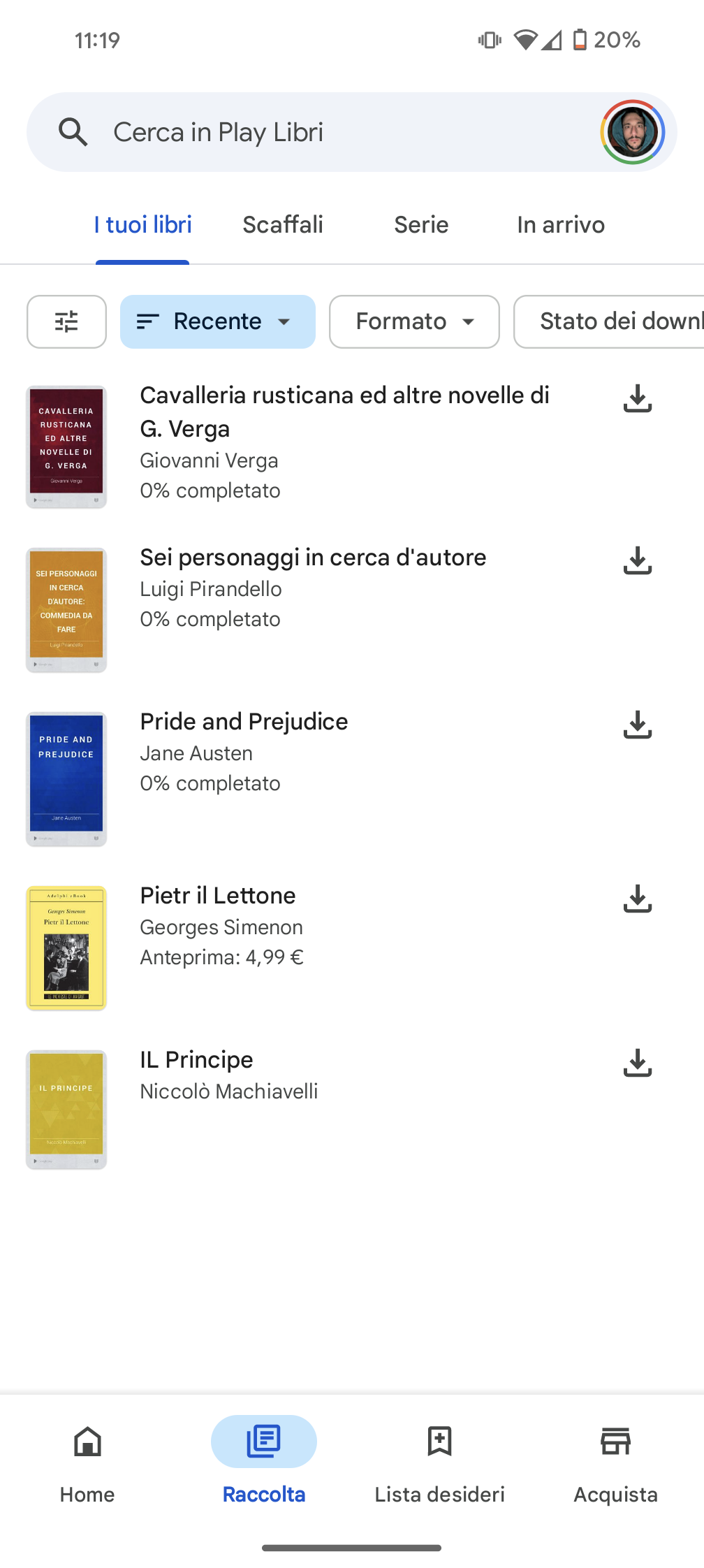Open the Stato dei download filter
This screenshot has width=704, height=1568.
point(615,321)
